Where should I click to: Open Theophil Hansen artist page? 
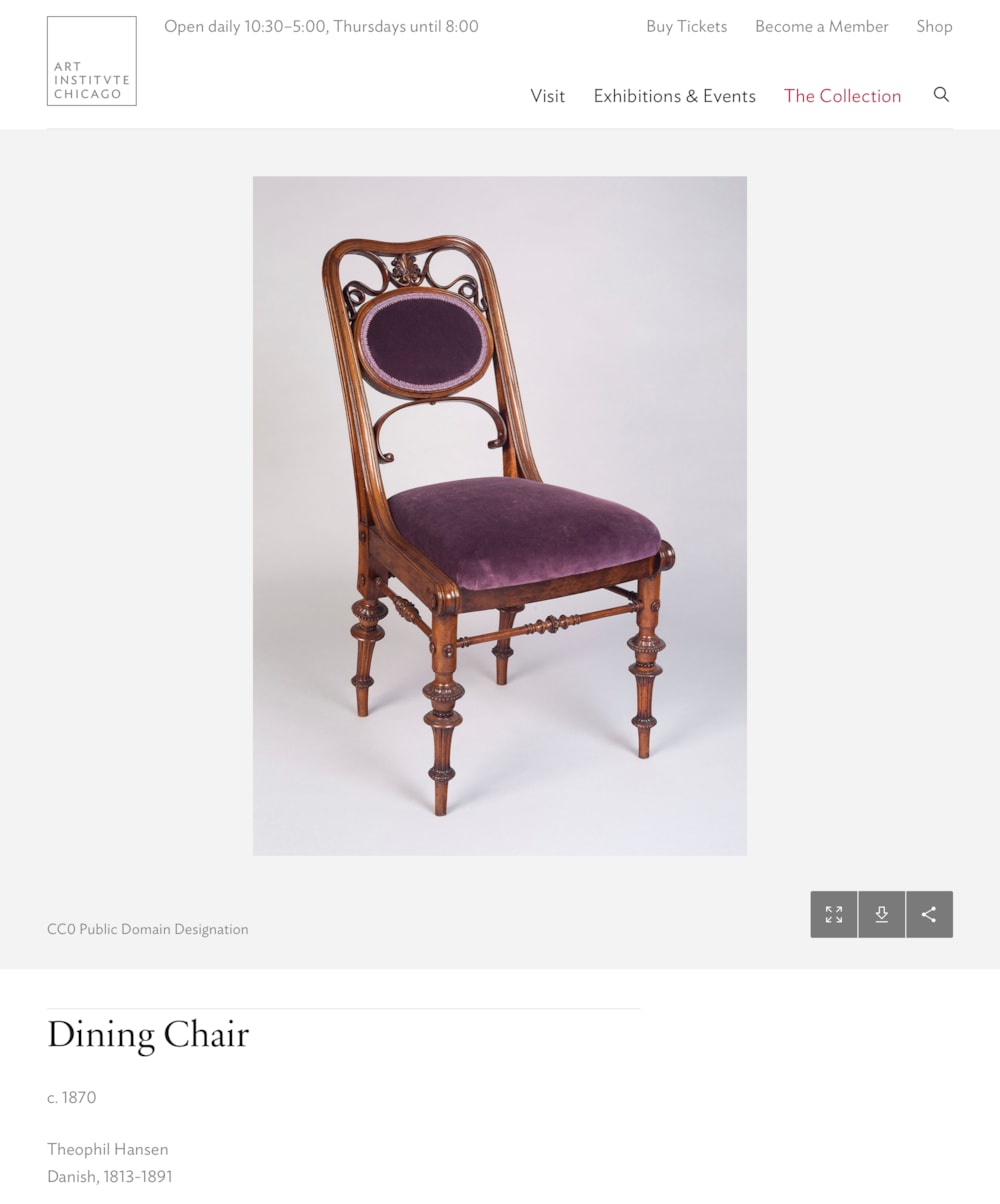point(108,1149)
